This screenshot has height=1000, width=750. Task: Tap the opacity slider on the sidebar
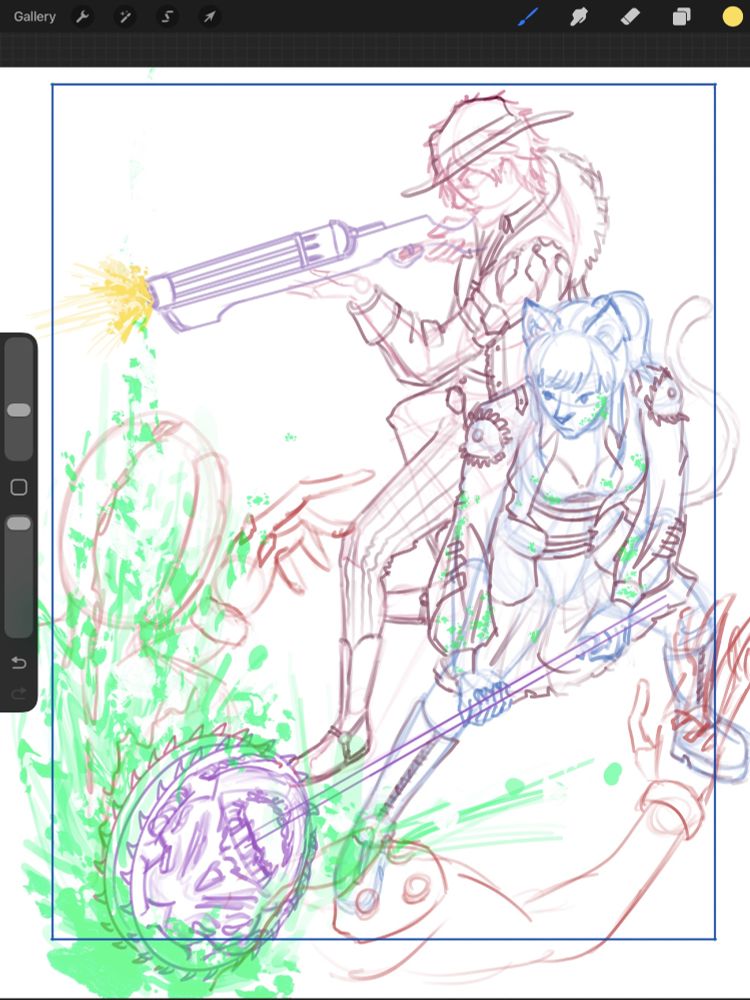point(18,521)
